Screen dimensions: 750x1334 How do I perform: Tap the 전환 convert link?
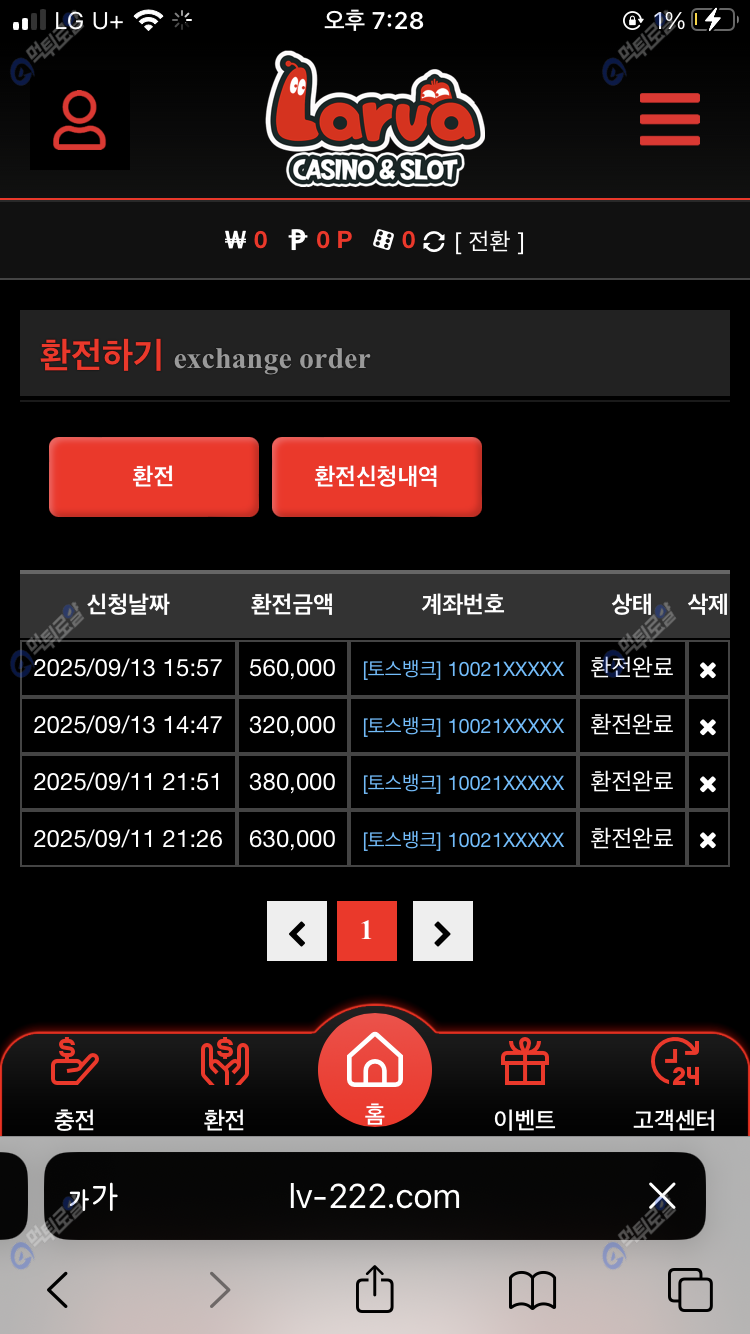pos(489,241)
